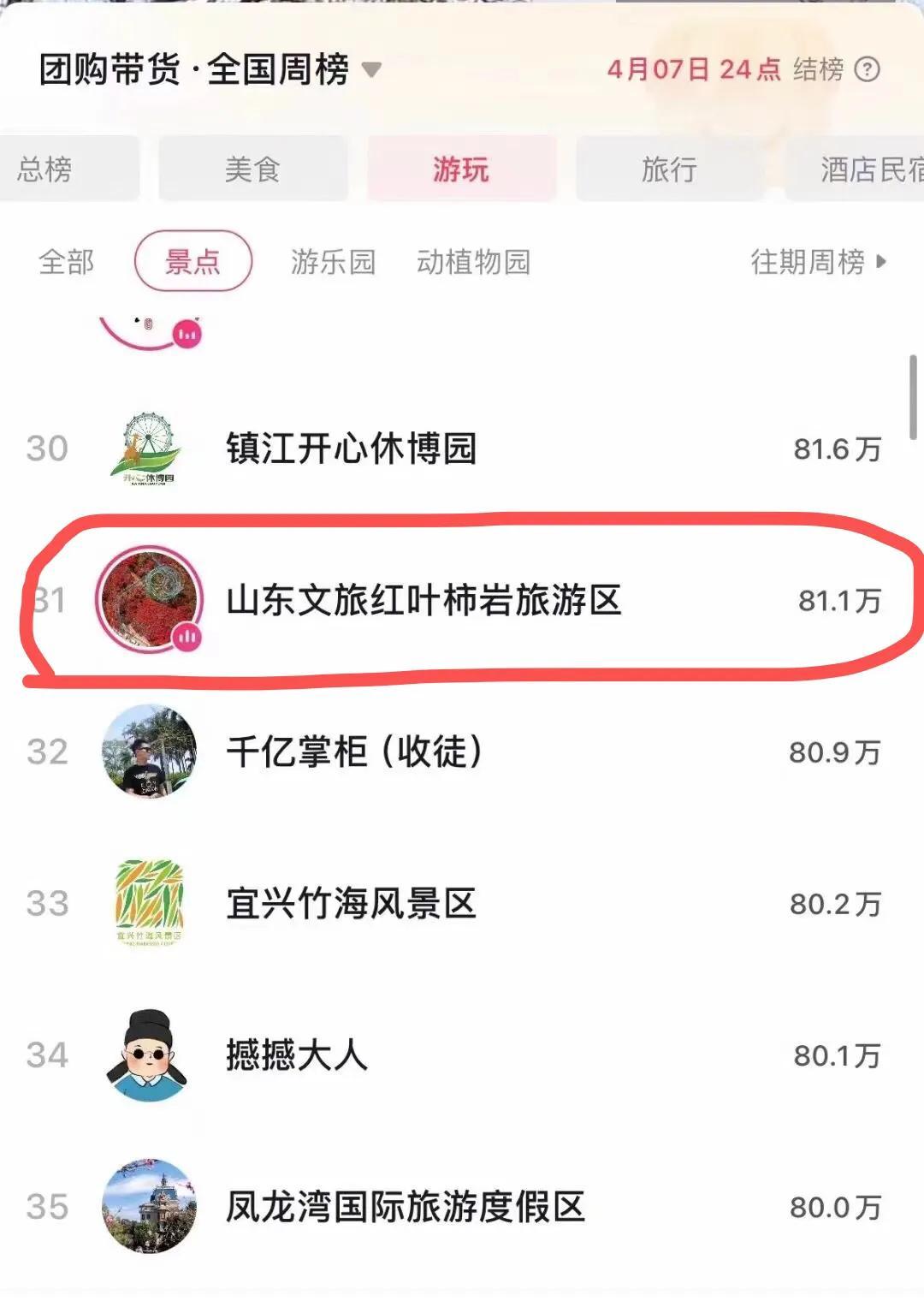Filter by 游乐园
The width and height of the screenshot is (924, 1301).
tap(333, 262)
